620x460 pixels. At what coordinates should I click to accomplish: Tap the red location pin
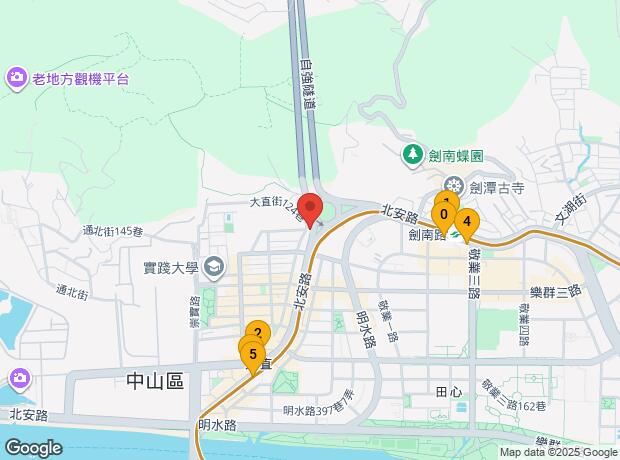[x=310, y=207]
